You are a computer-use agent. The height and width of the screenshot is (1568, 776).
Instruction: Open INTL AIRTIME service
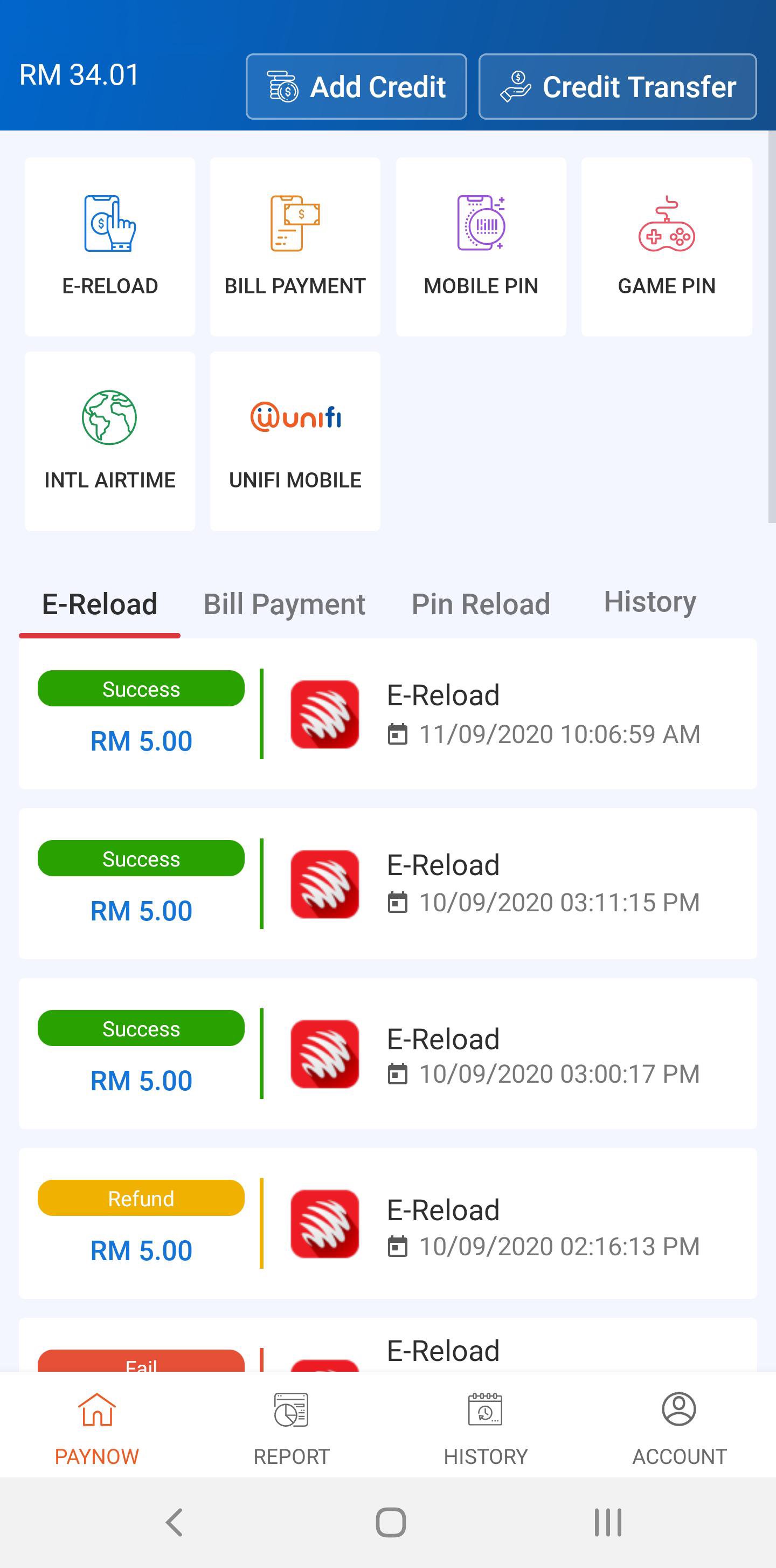click(110, 441)
